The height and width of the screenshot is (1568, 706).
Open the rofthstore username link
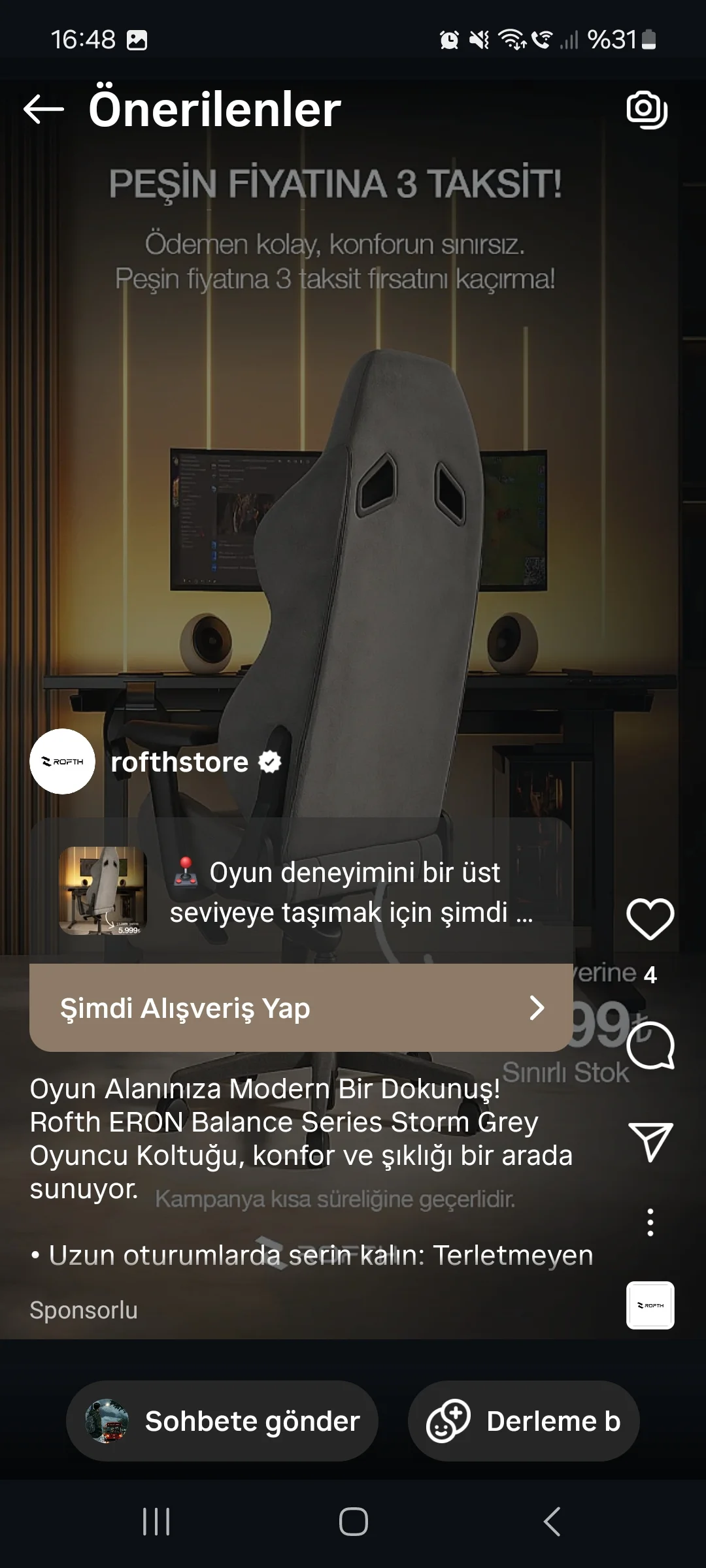click(x=180, y=762)
